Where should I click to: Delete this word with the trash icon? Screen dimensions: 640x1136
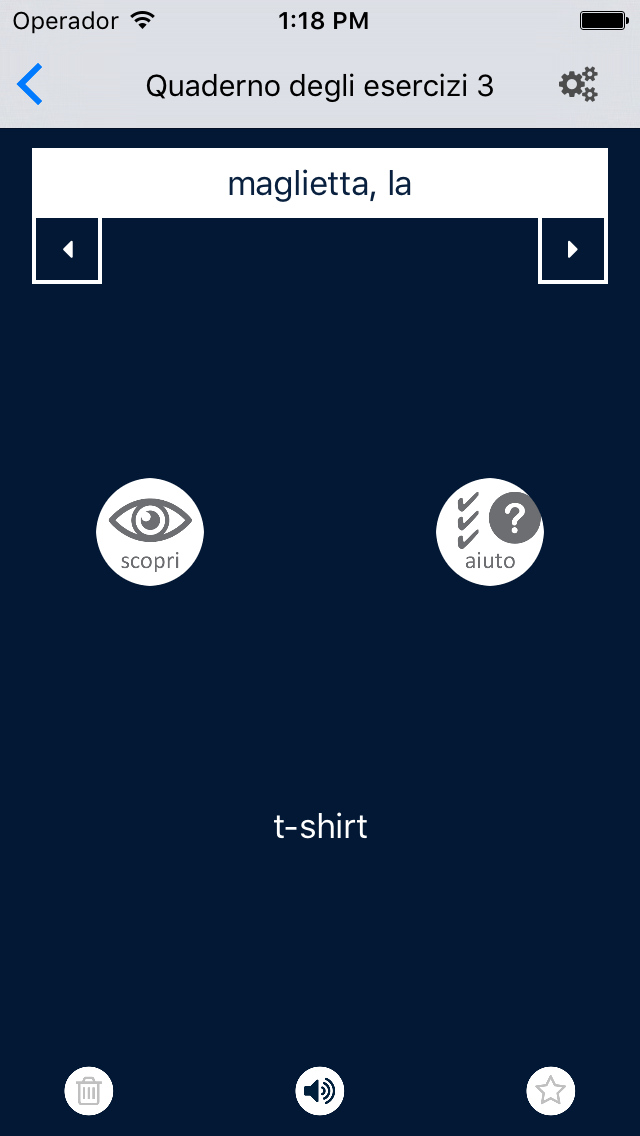(x=89, y=1090)
